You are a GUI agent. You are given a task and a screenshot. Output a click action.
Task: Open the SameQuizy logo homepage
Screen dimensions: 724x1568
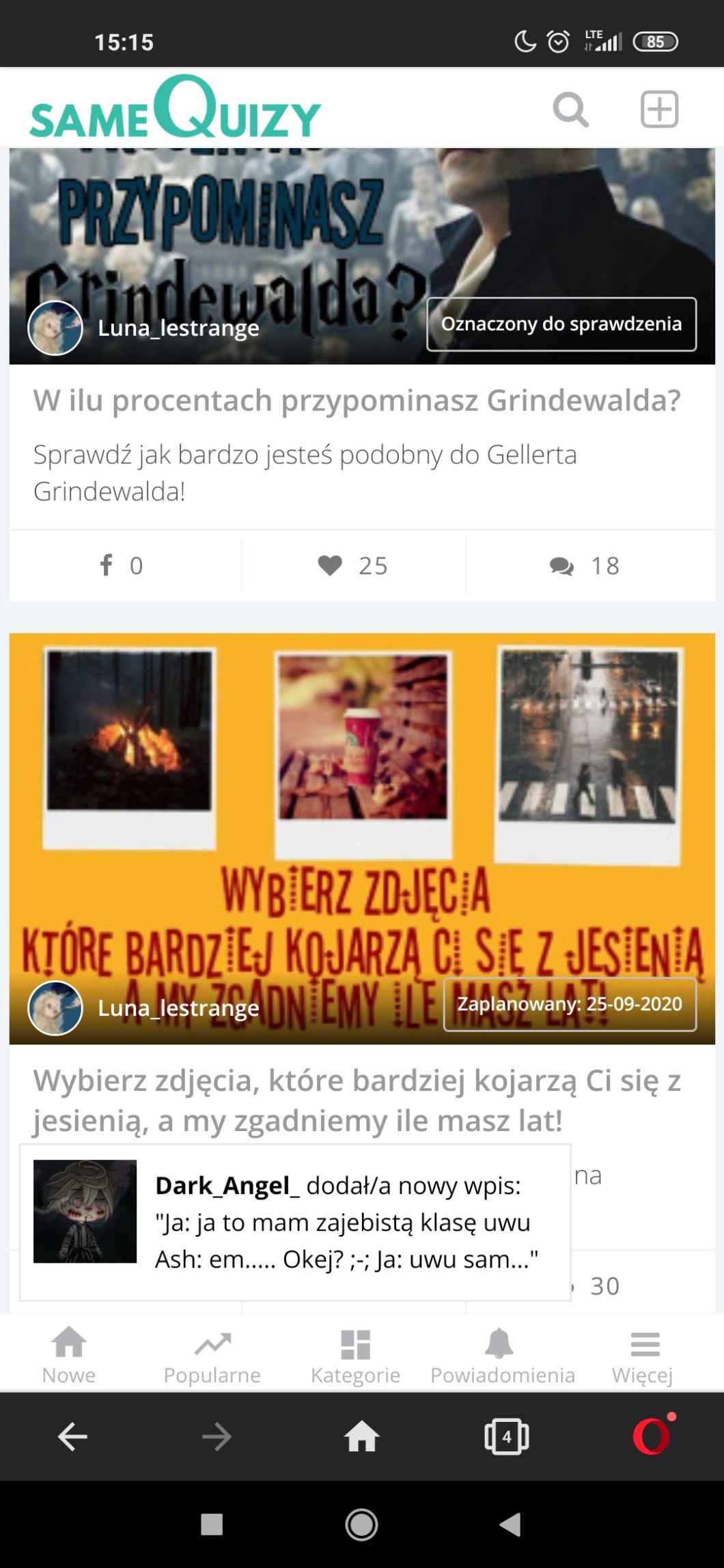pos(175,109)
